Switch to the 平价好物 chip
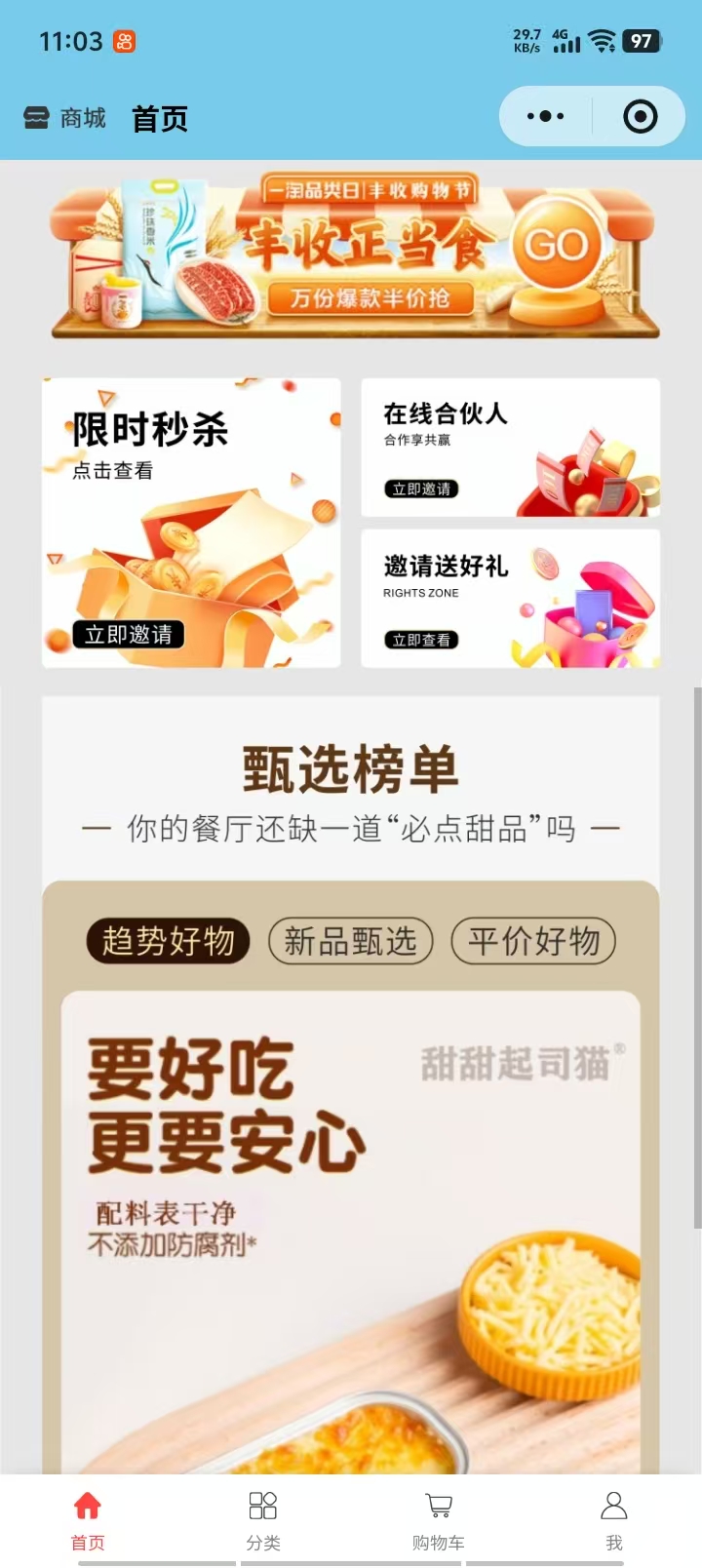This screenshot has height=1568, width=702. click(533, 941)
